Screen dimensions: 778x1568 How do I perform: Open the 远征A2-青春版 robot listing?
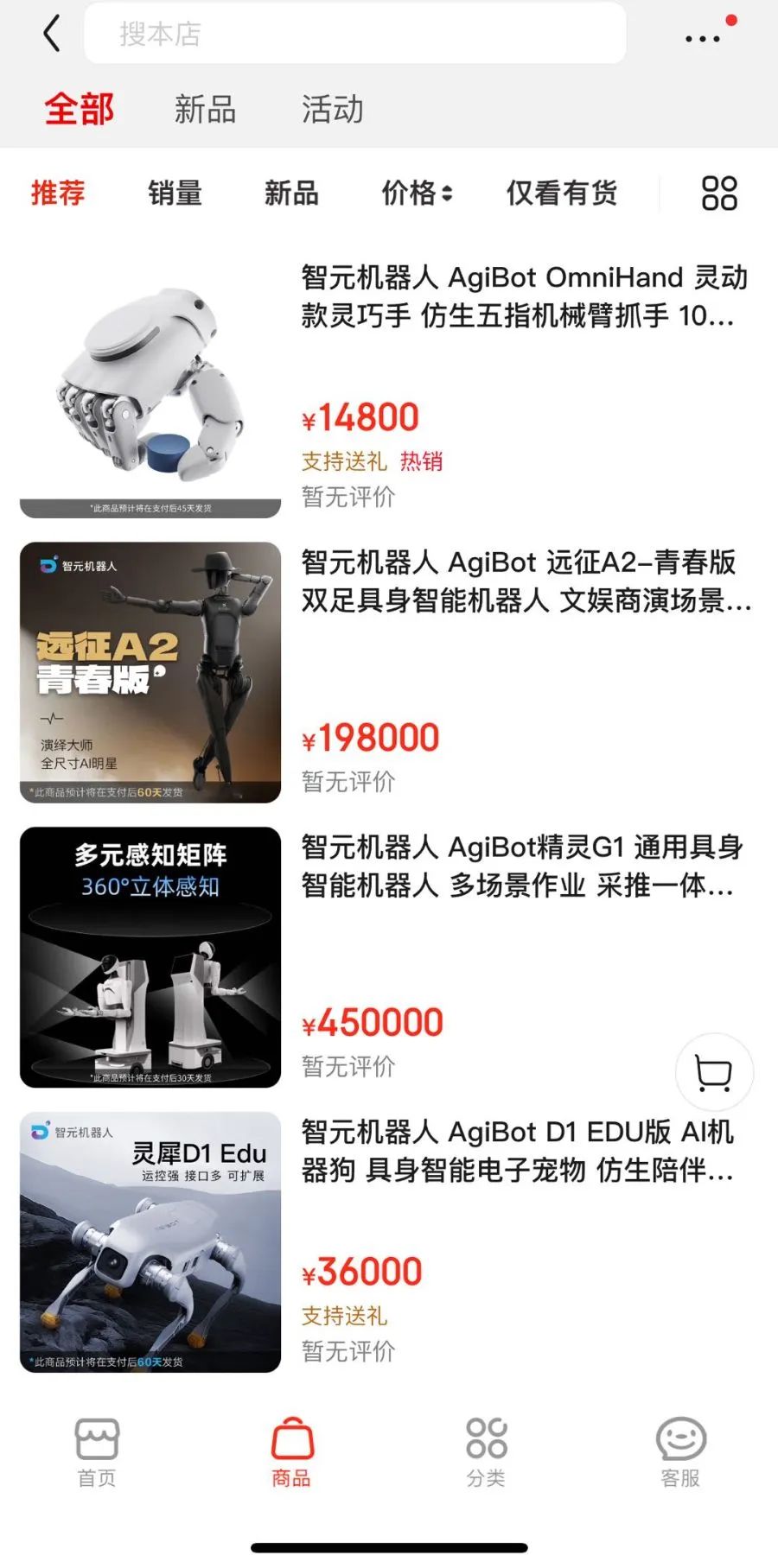click(x=524, y=581)
